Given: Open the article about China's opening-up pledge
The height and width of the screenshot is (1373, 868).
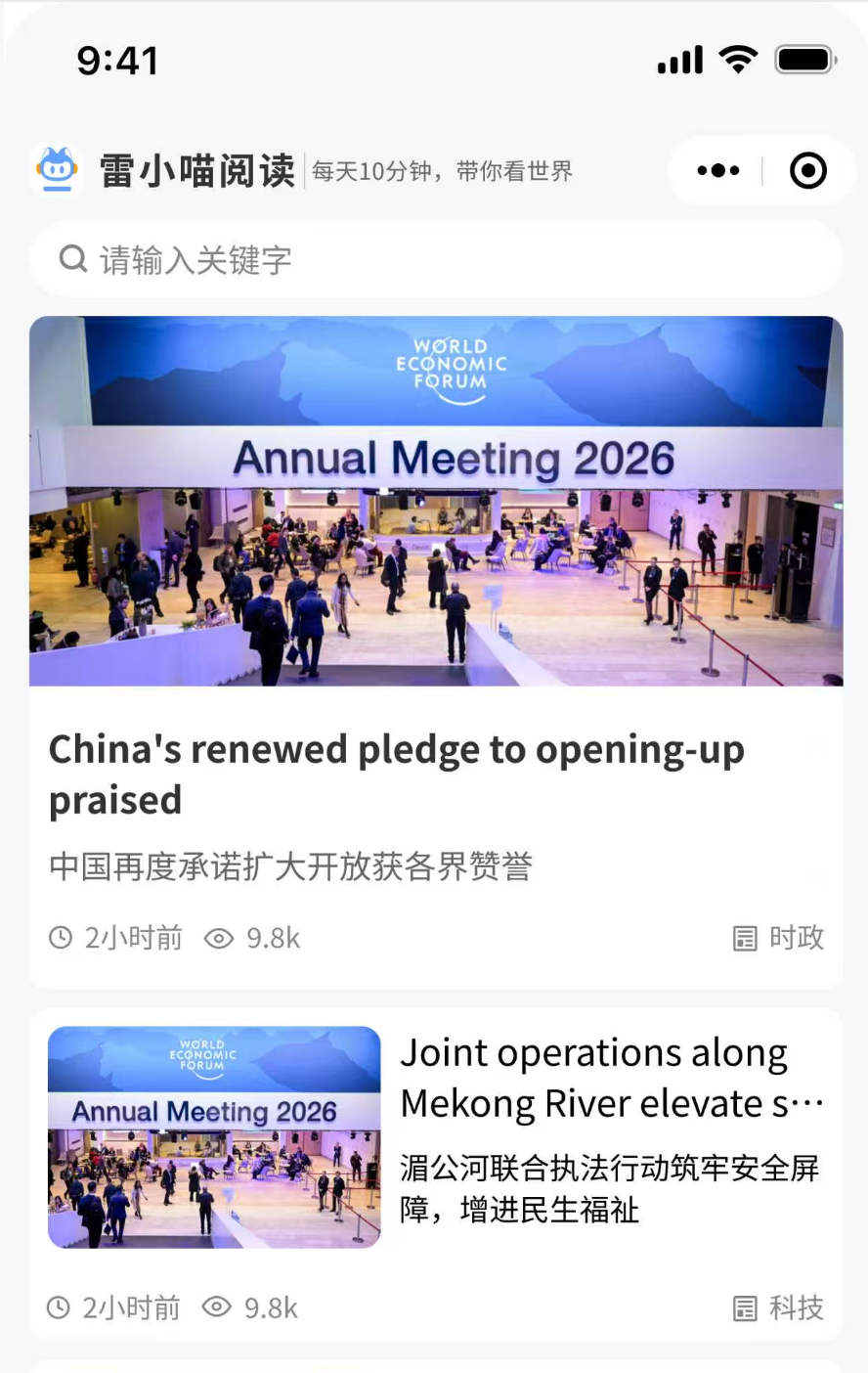Looking at the screenshot, I should [396, 774].
